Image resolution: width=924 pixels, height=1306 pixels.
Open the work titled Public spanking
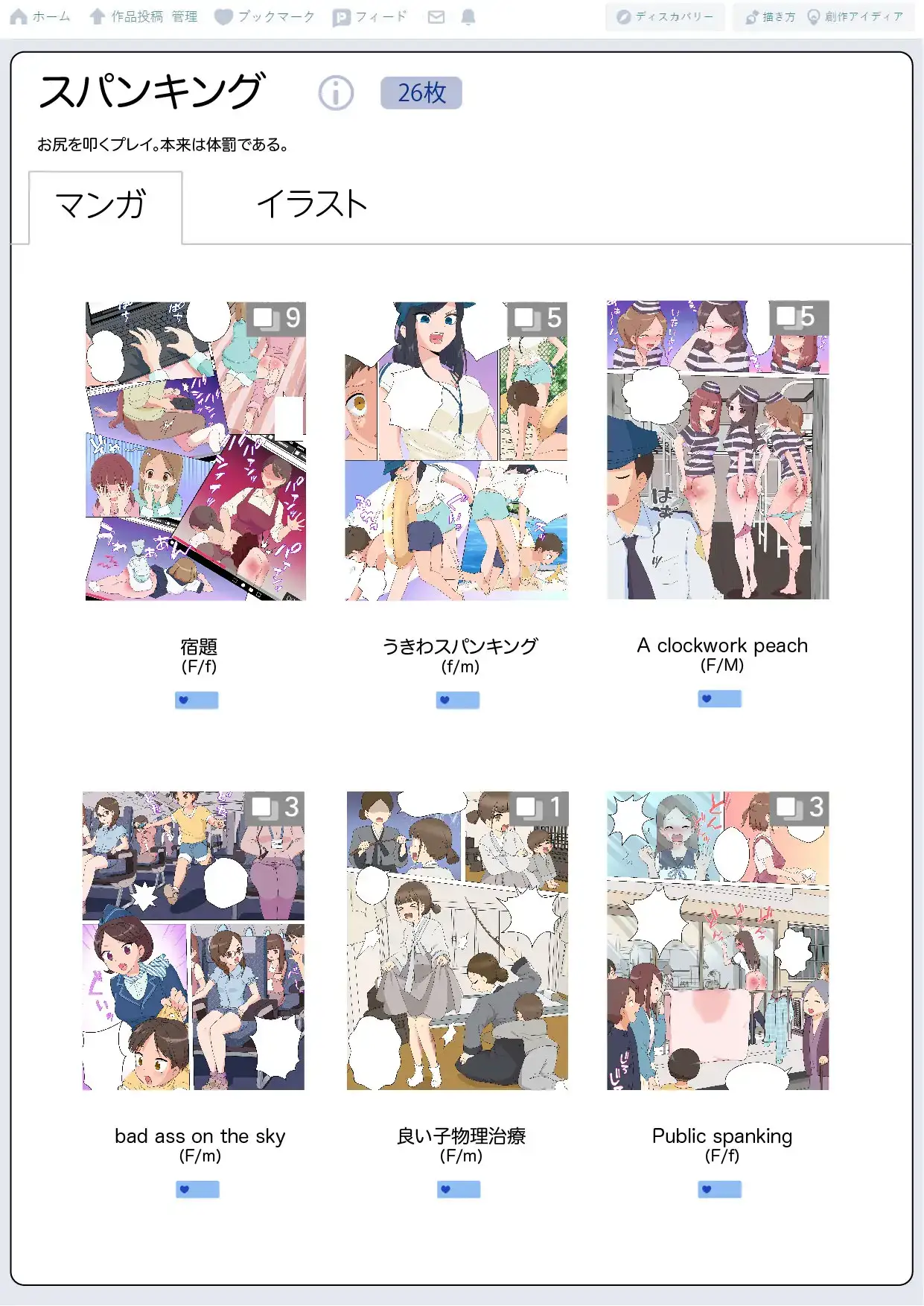tap(718, 940)
